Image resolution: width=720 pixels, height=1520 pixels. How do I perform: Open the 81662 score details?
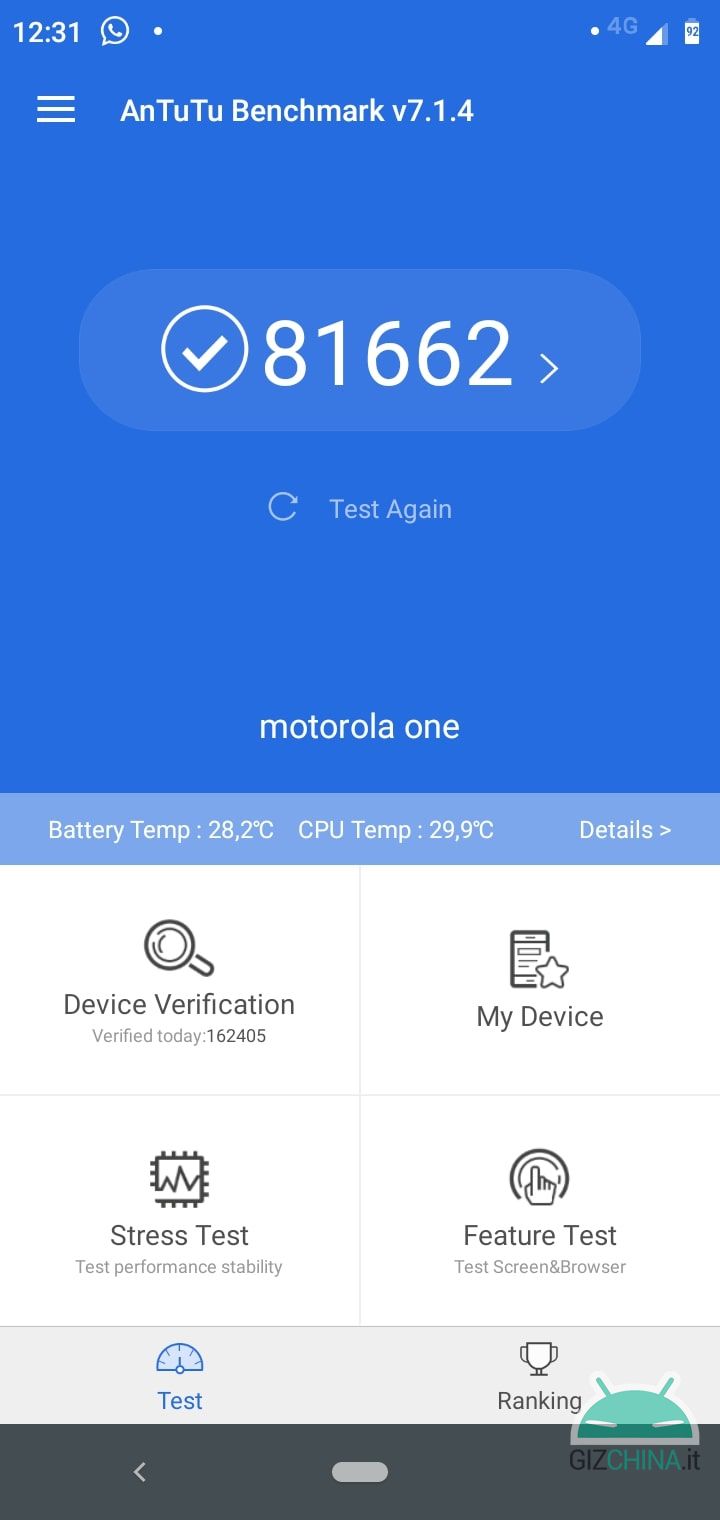pyautogui.click(x=360, y=351)
